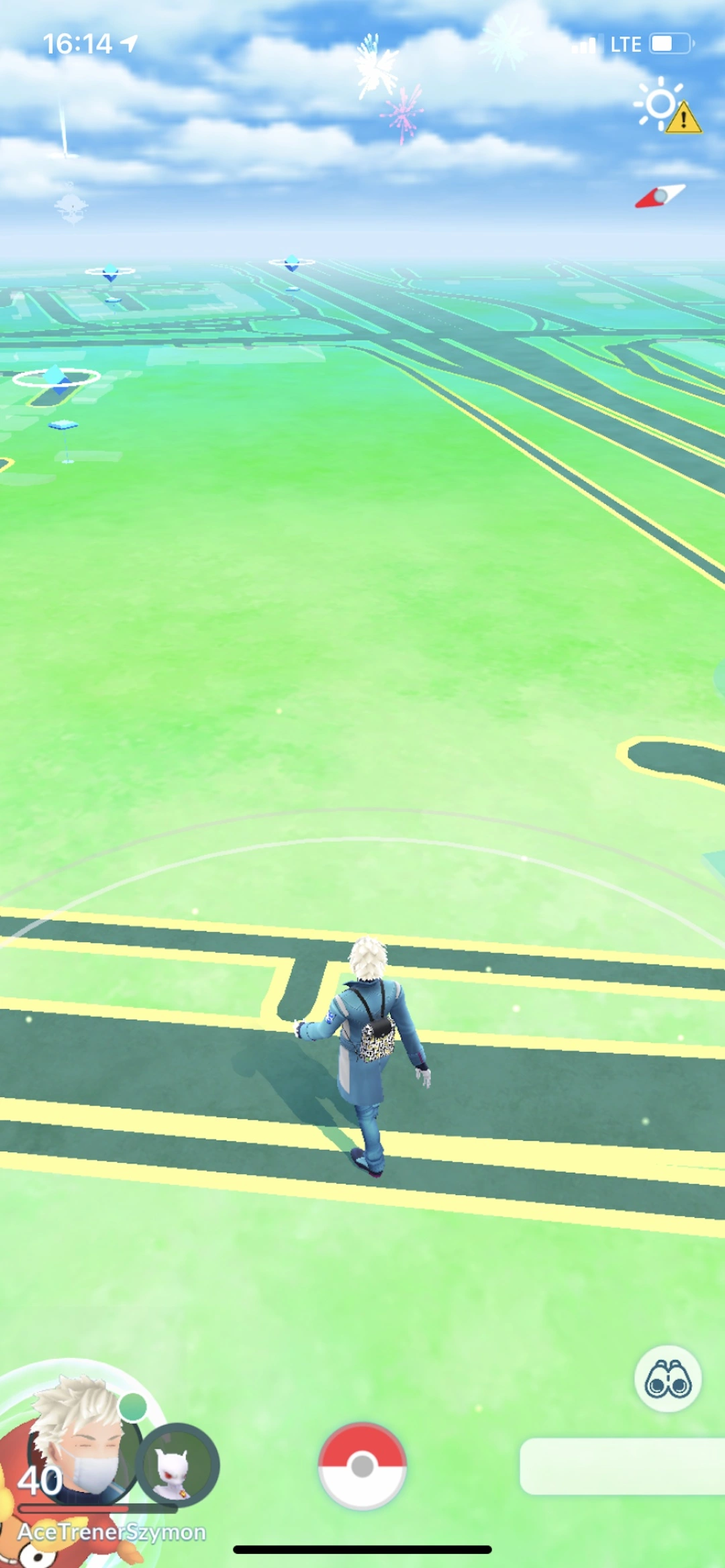Tap the compass to reorient map

tap(661, 196)
